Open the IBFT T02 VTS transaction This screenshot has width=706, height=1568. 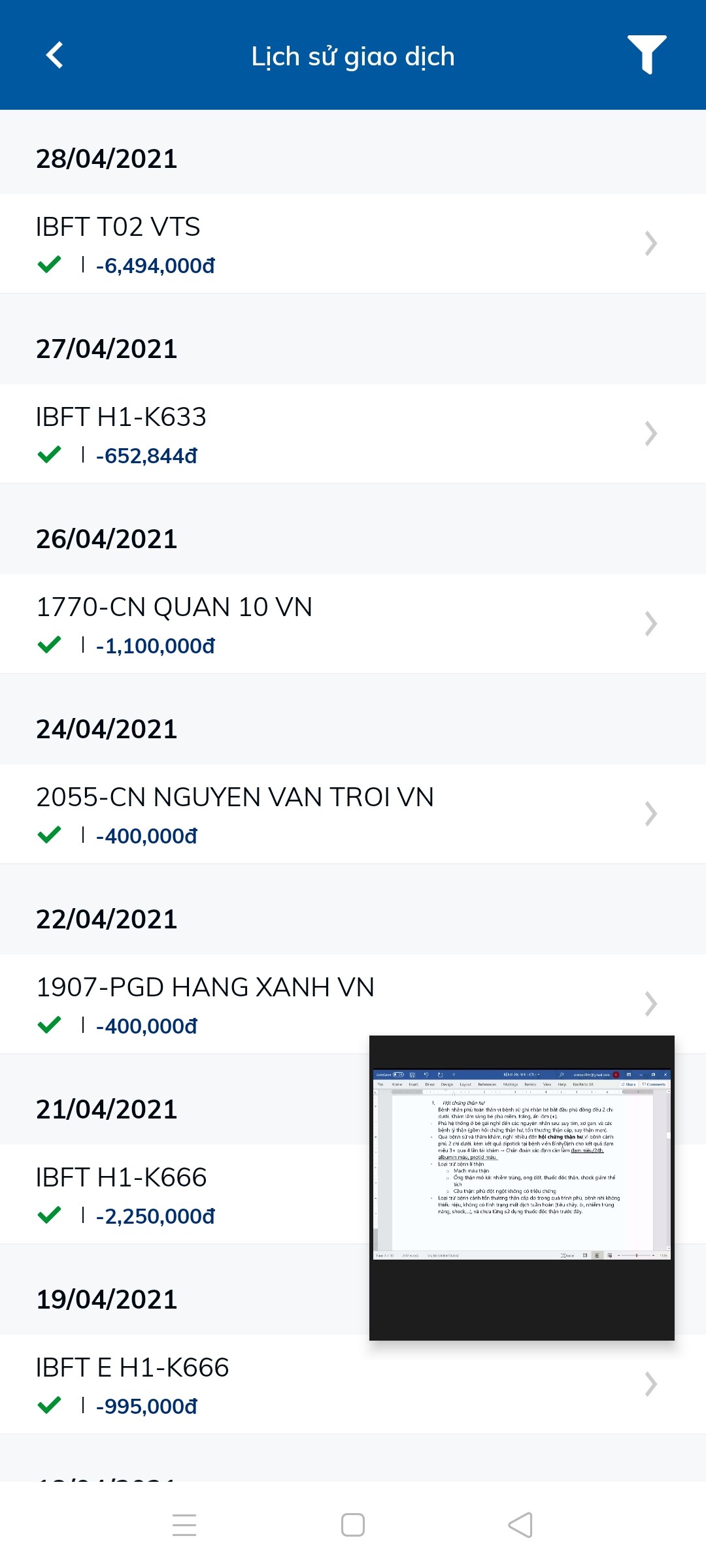click(x=353, y=244)
